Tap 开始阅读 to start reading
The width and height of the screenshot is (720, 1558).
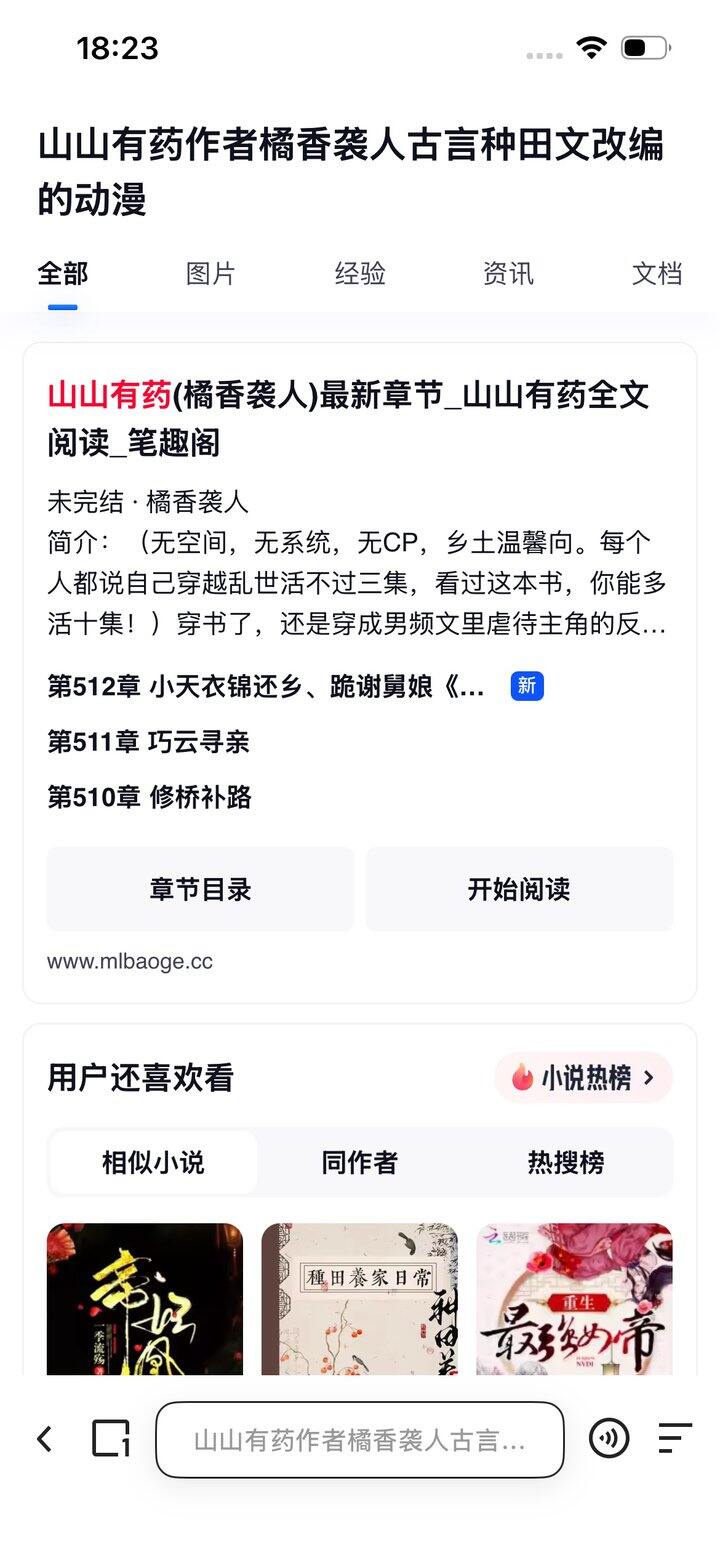[519, 889]
